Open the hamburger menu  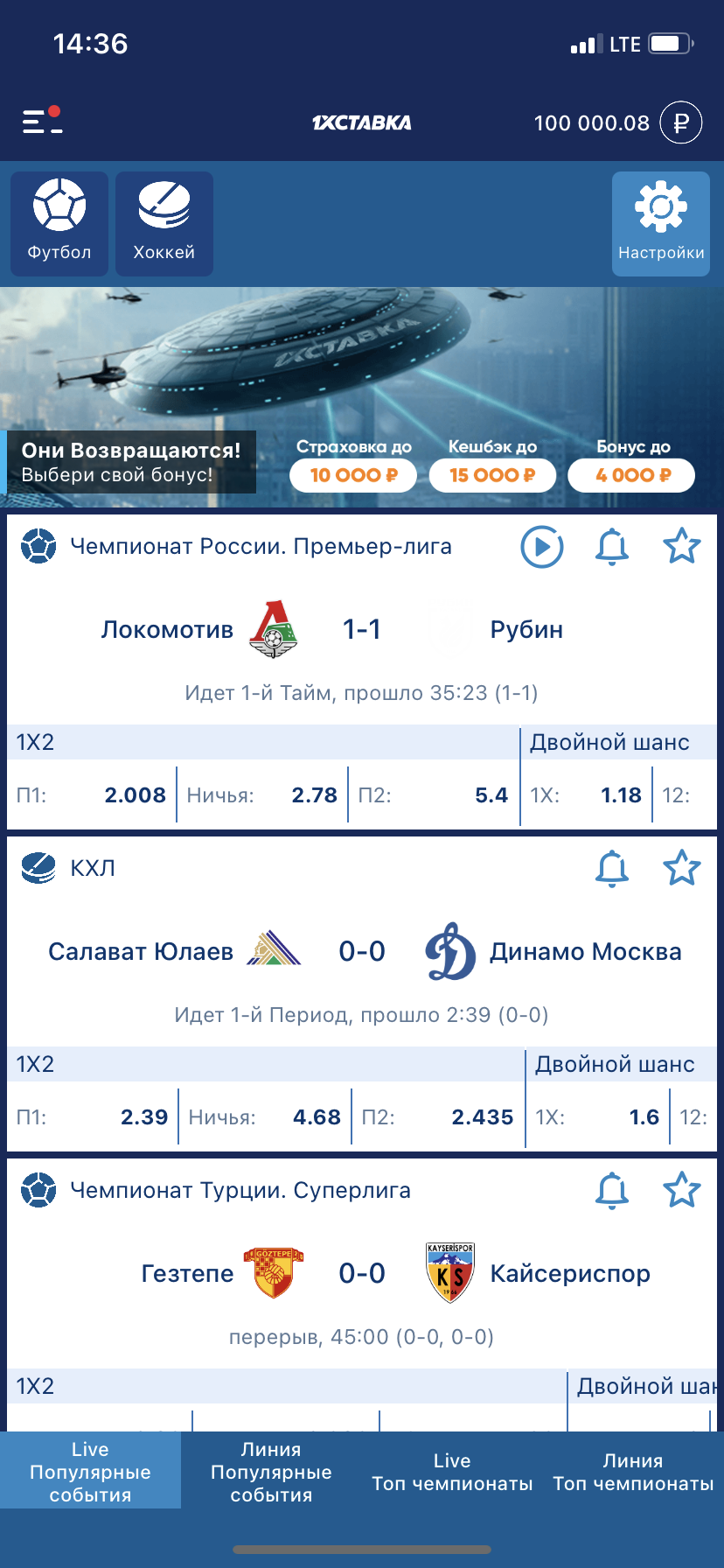pyautogui.click(x=42, y=121)
